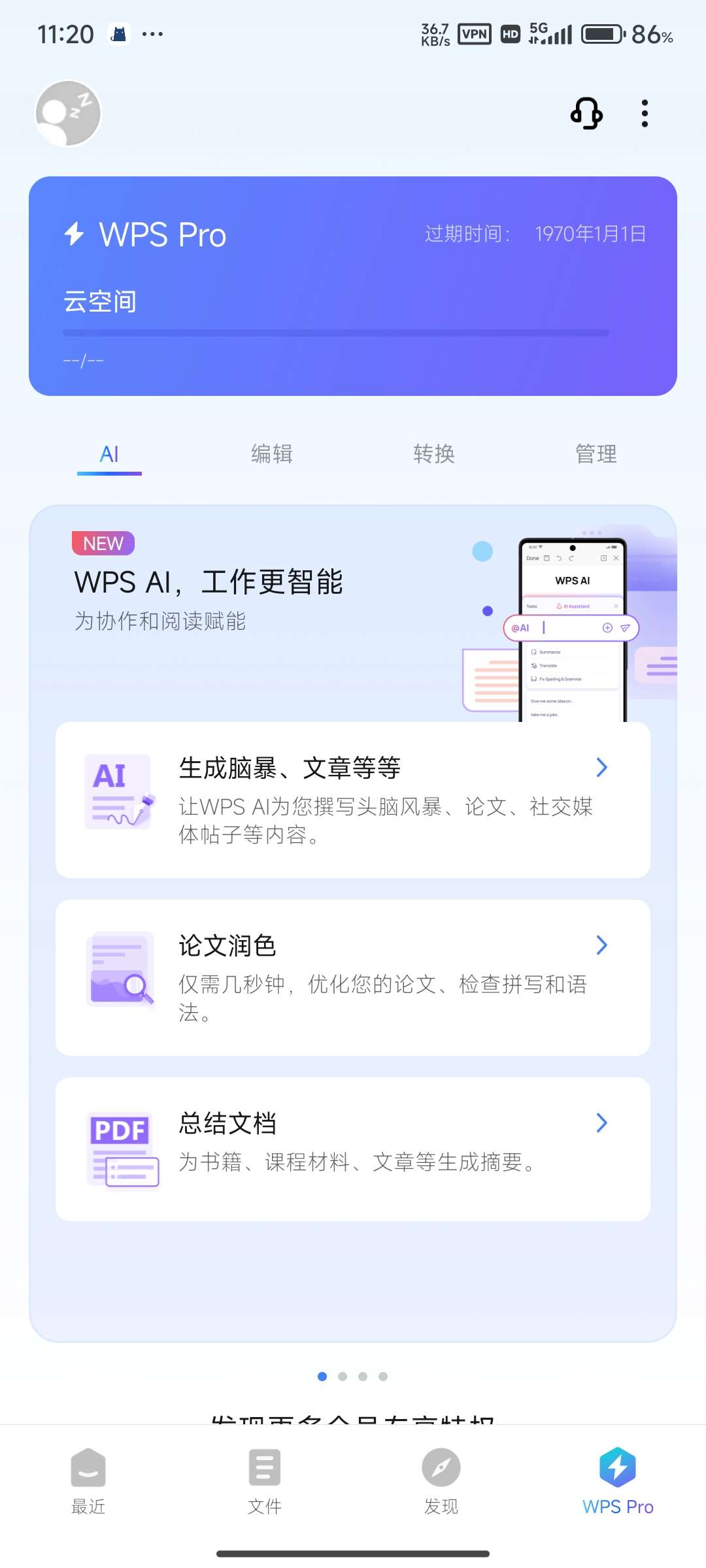The height and width of the screenshot is (1568, 706).
Task: Open the WPS Pro membership card
Action: pyautogui.click(x=353, y=286)
